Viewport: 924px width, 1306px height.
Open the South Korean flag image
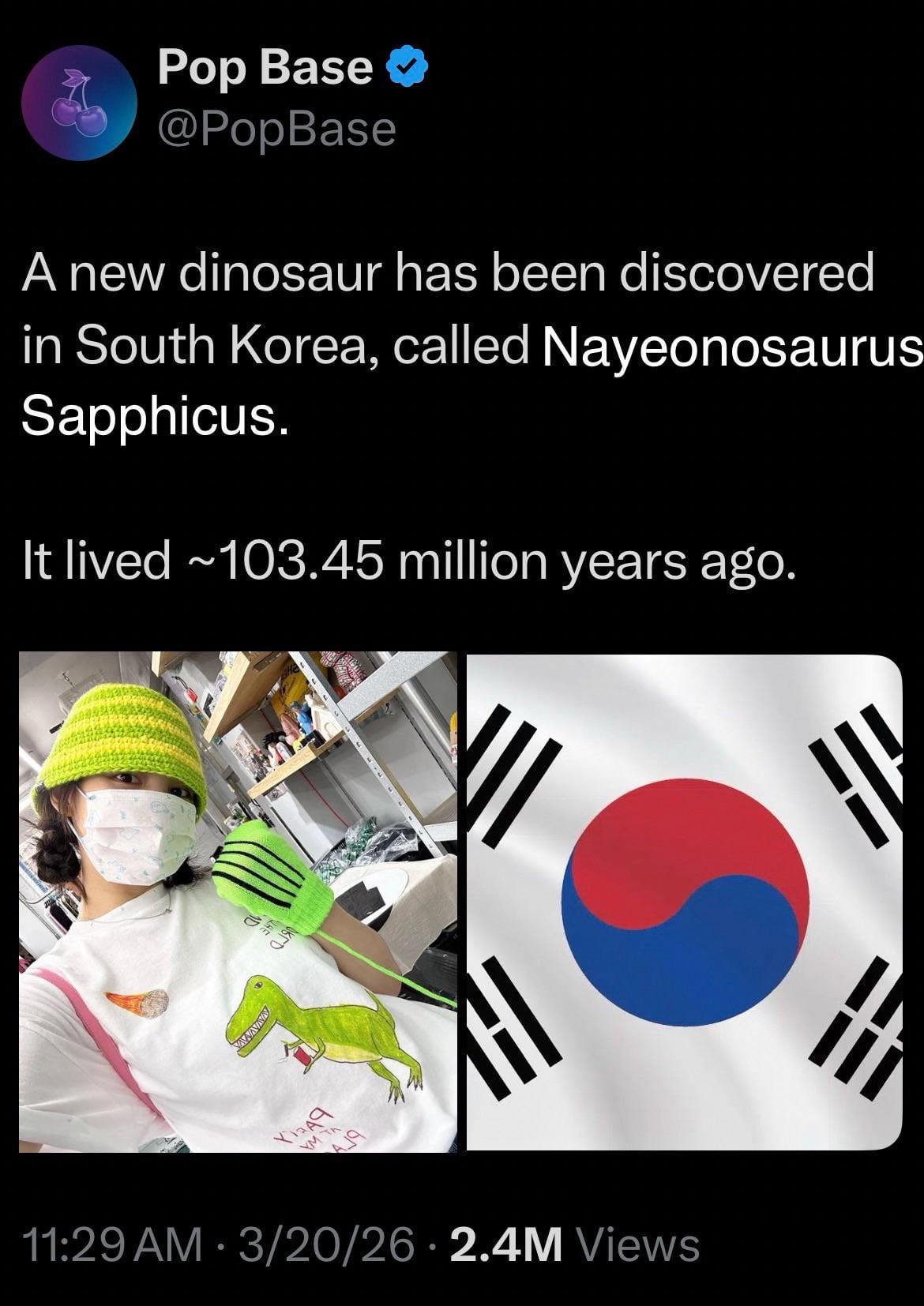pyautogui.click(x=684, y=902)
